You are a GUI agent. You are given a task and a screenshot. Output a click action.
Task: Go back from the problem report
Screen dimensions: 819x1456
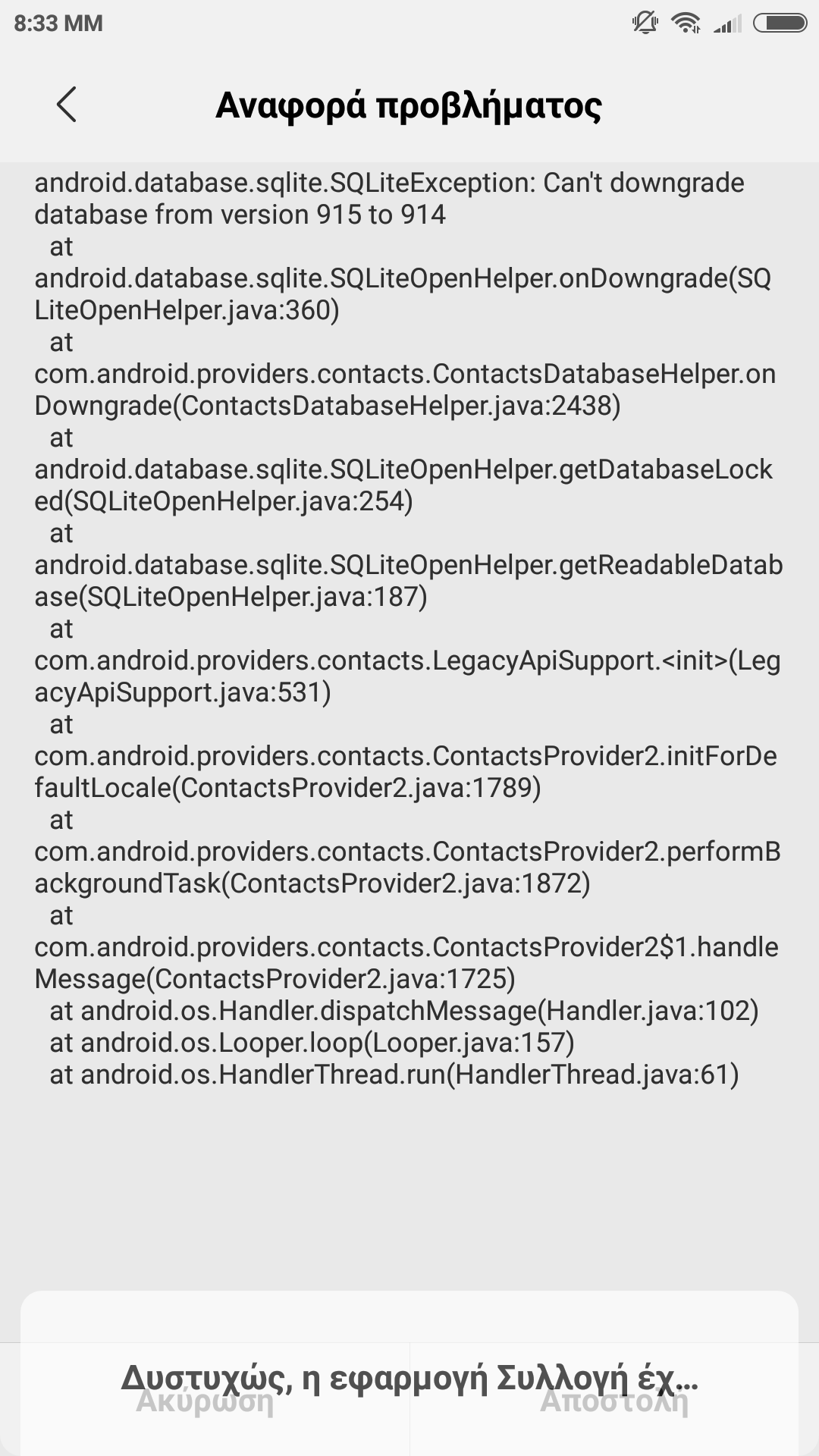coord(67,105)
